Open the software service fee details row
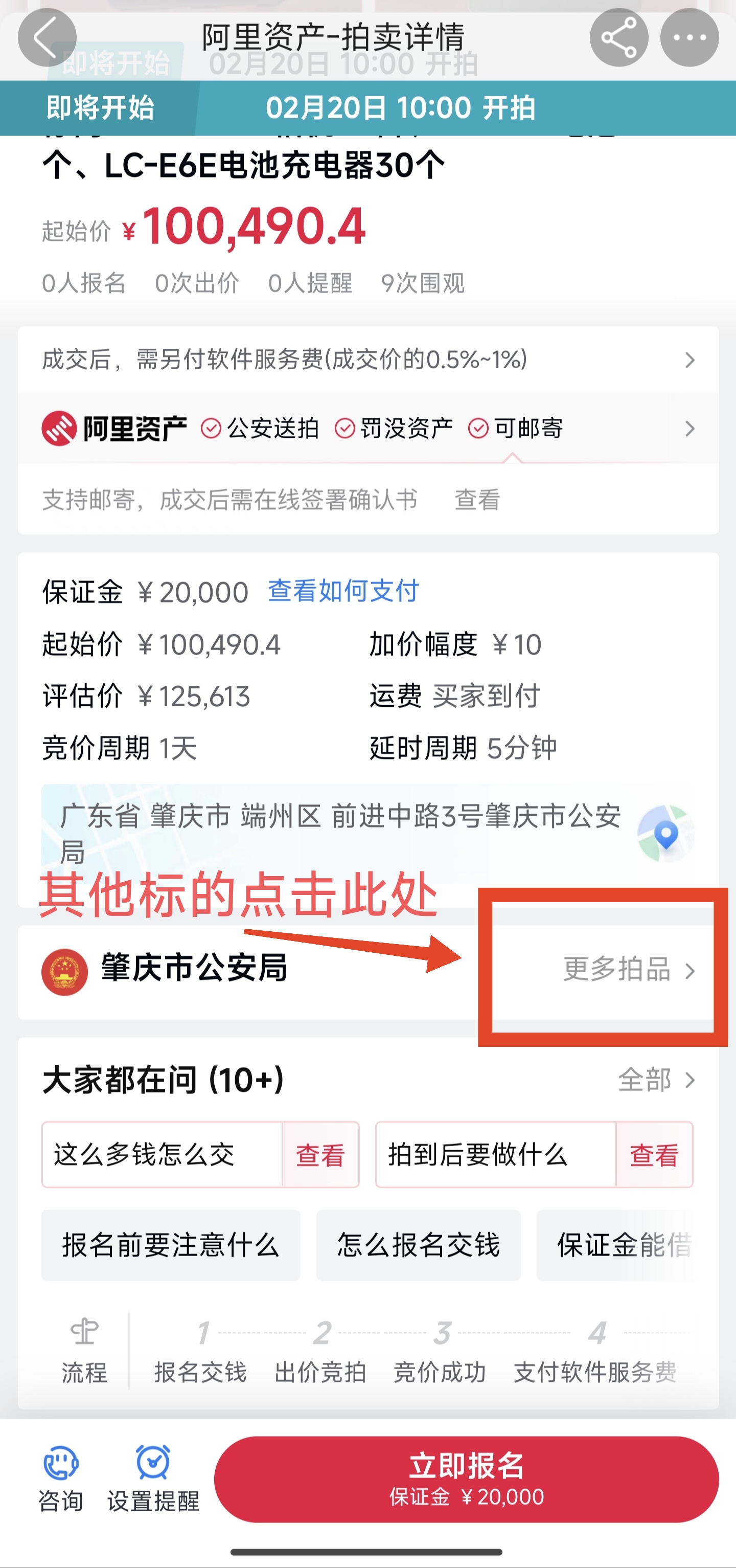 pyautogui.click(x=368, y=360)
